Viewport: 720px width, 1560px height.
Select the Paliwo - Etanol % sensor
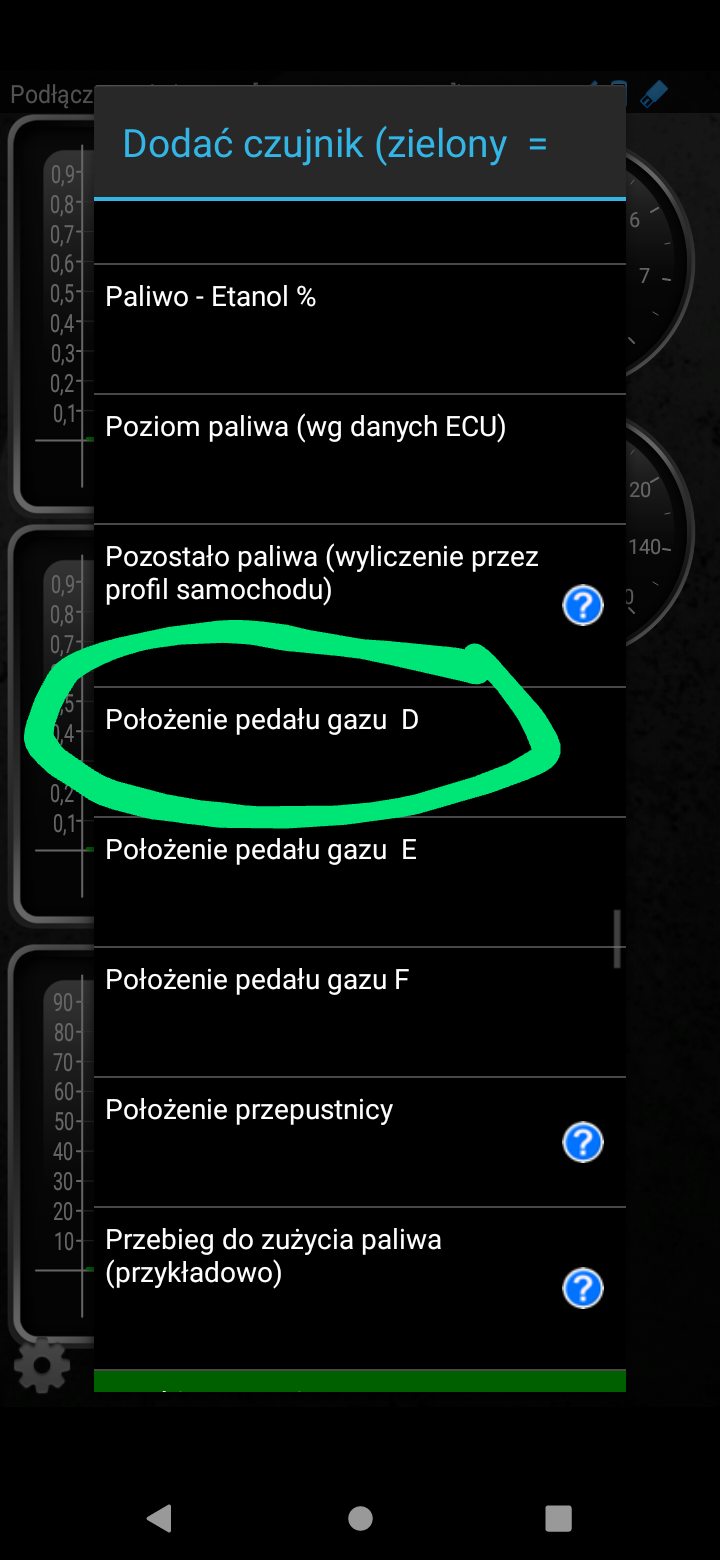coord(360,329)
